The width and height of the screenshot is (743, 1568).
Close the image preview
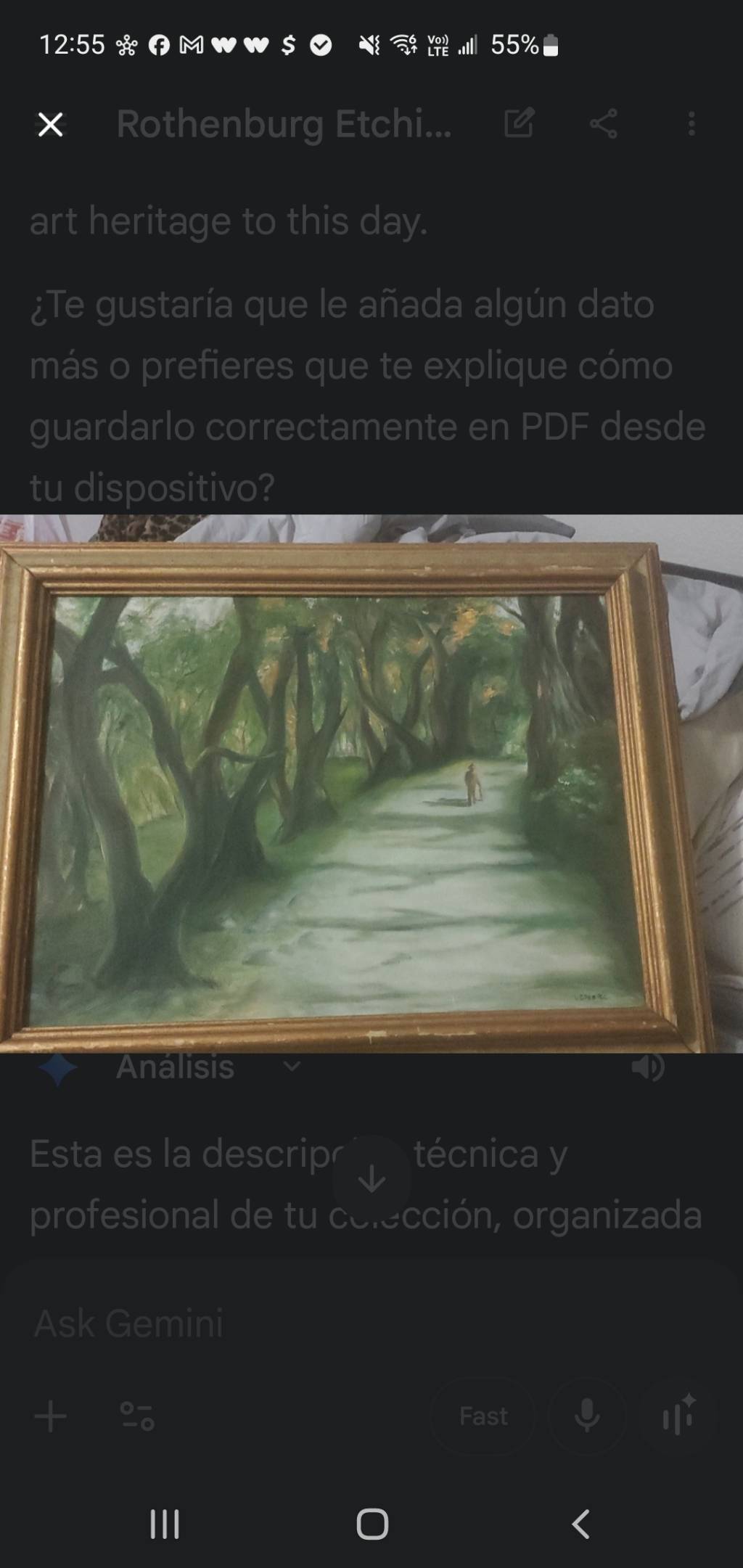pyautogui.click(x=50, y=125)
